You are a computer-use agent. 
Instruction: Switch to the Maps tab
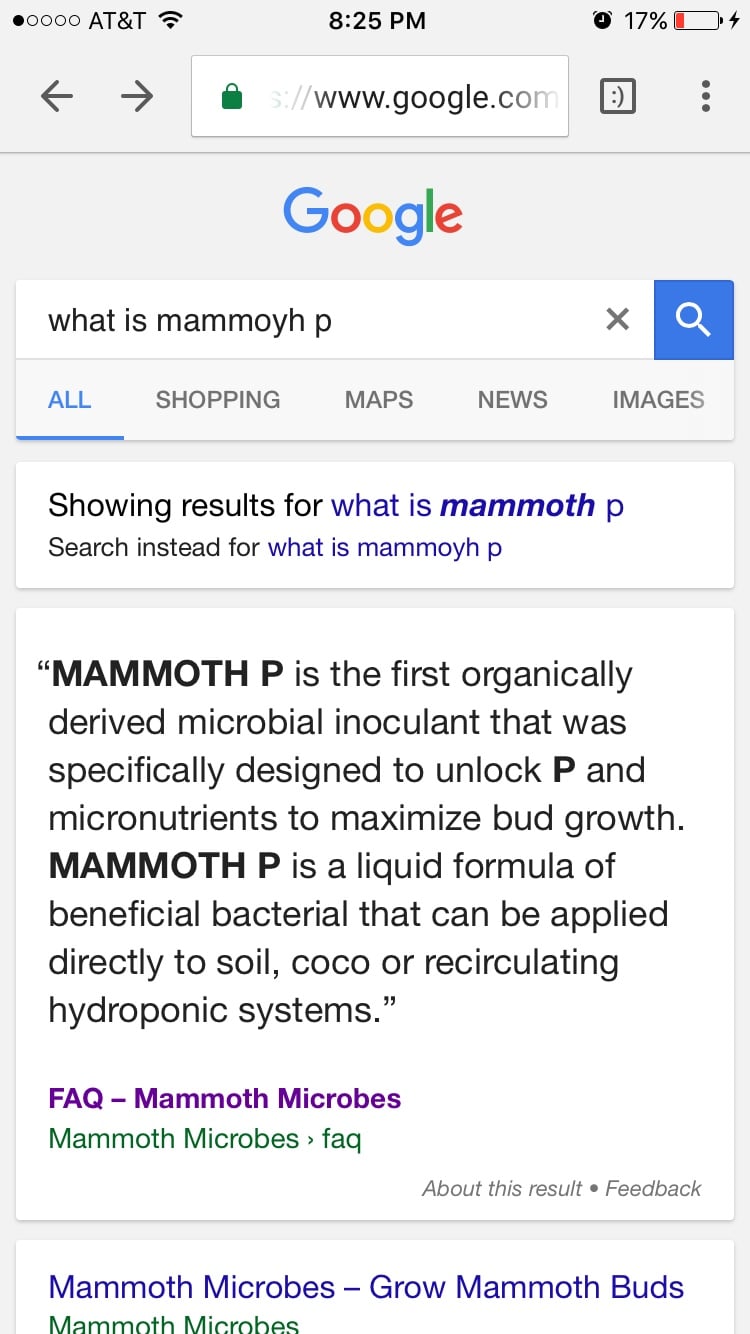click(379, 400)
